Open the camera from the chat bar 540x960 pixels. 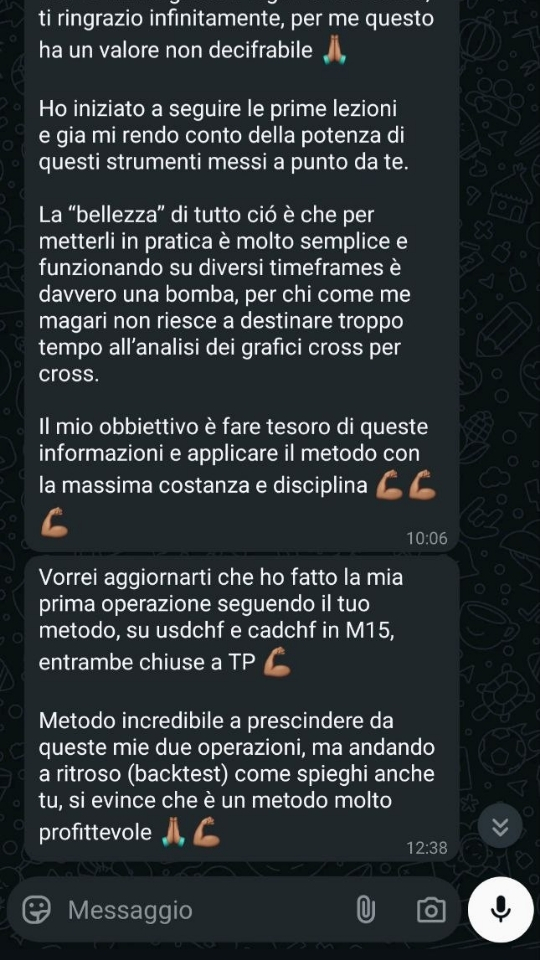[x=431, y=910]
